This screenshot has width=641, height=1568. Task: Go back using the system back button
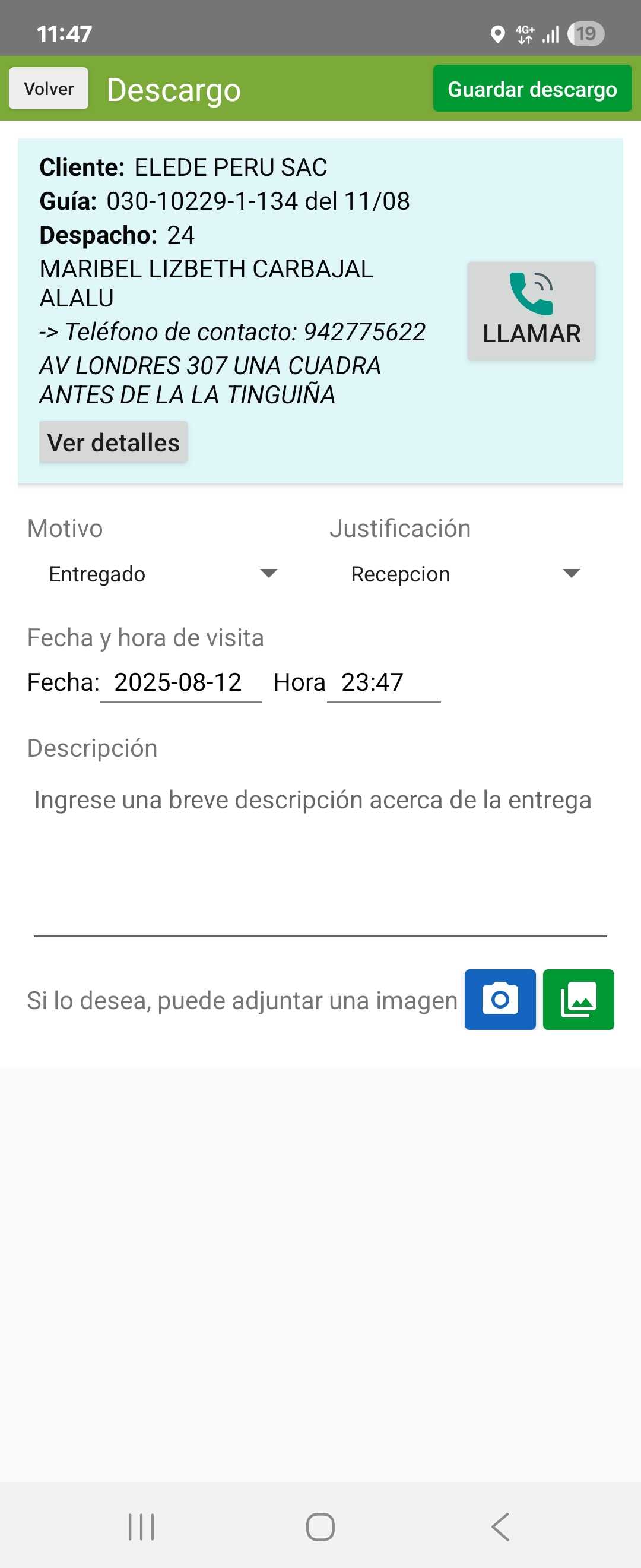click(500, 1526)
